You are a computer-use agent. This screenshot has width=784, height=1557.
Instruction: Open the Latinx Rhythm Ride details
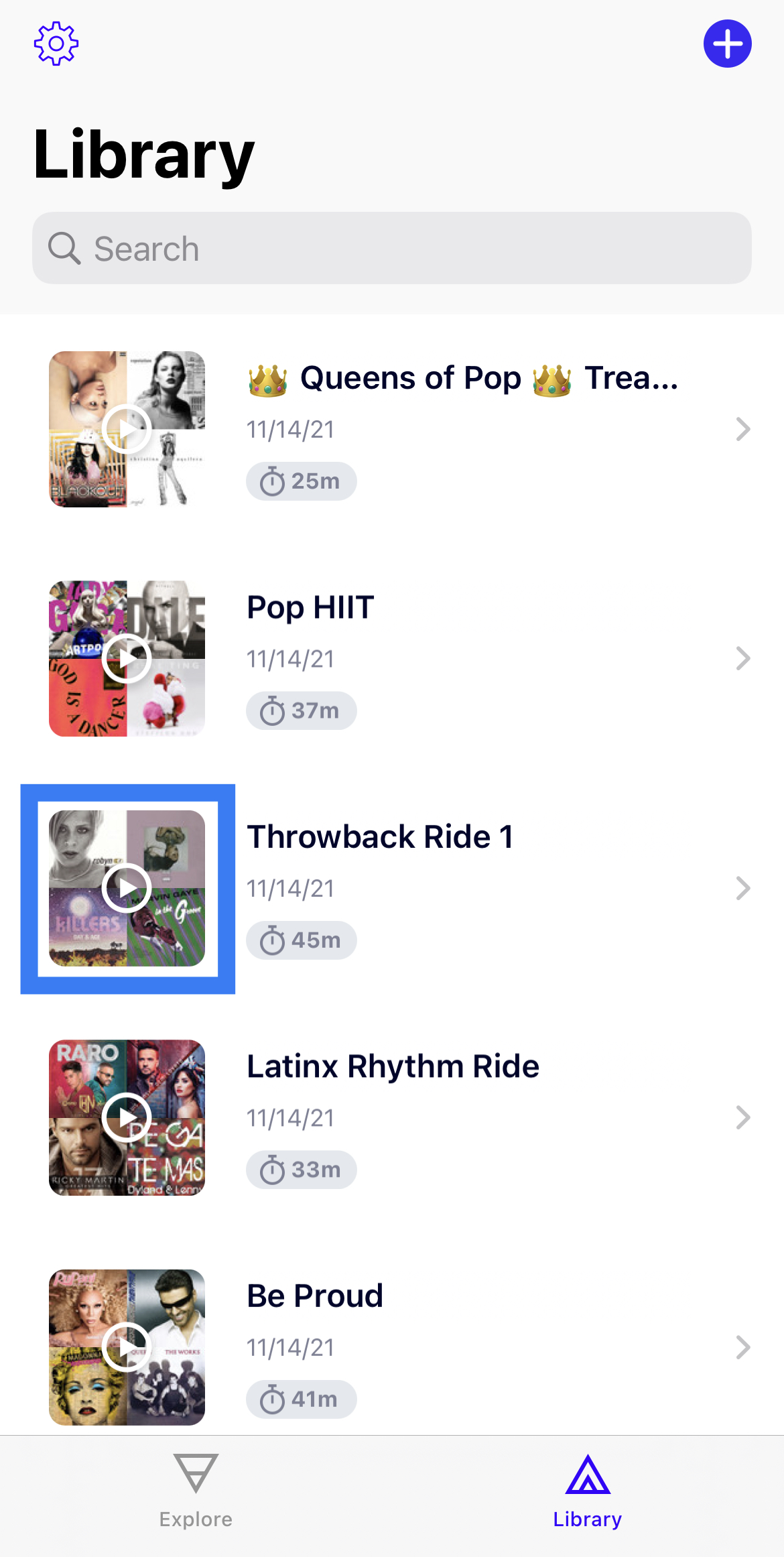point(742,1117)
